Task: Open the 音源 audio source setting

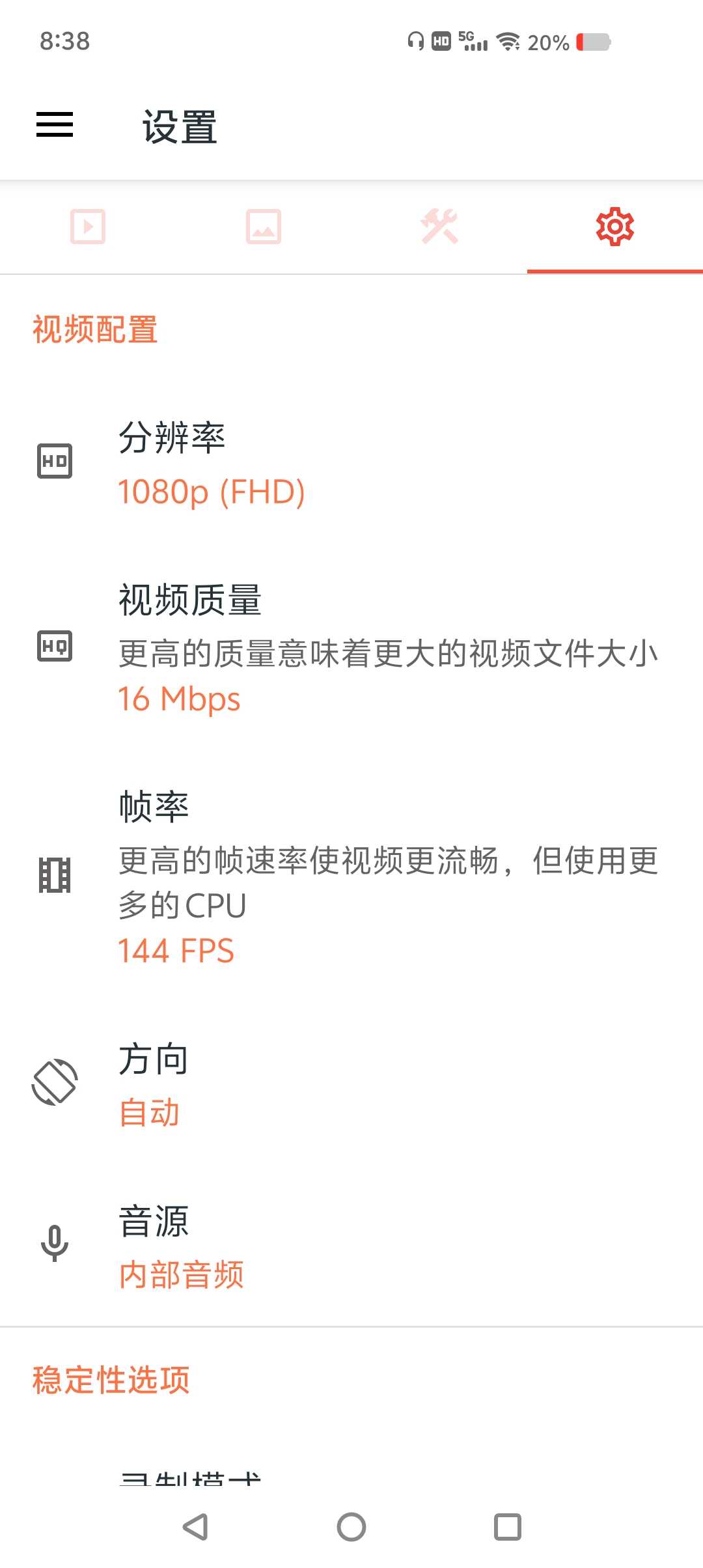Action: [x=351, y=1246]
